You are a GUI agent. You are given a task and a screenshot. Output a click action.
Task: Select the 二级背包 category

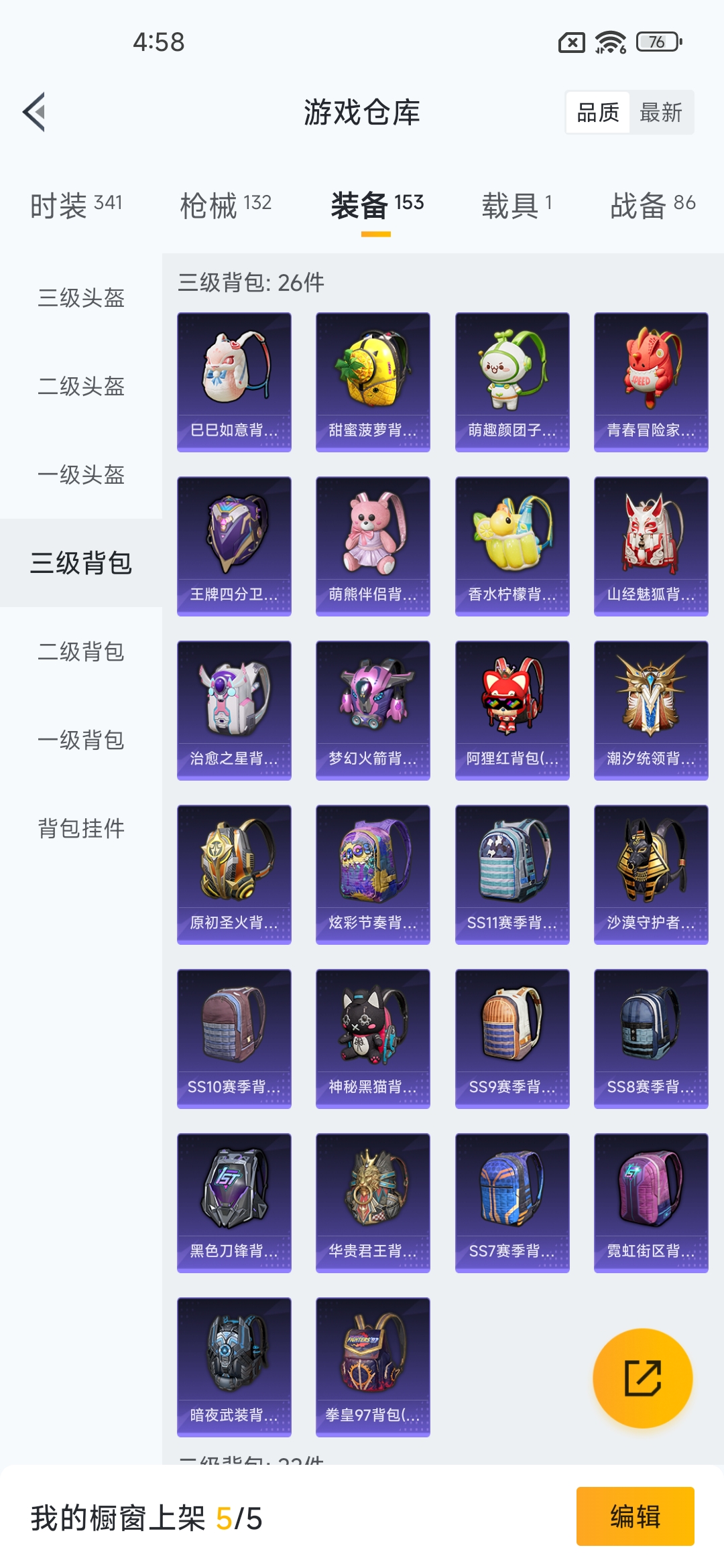81,651
